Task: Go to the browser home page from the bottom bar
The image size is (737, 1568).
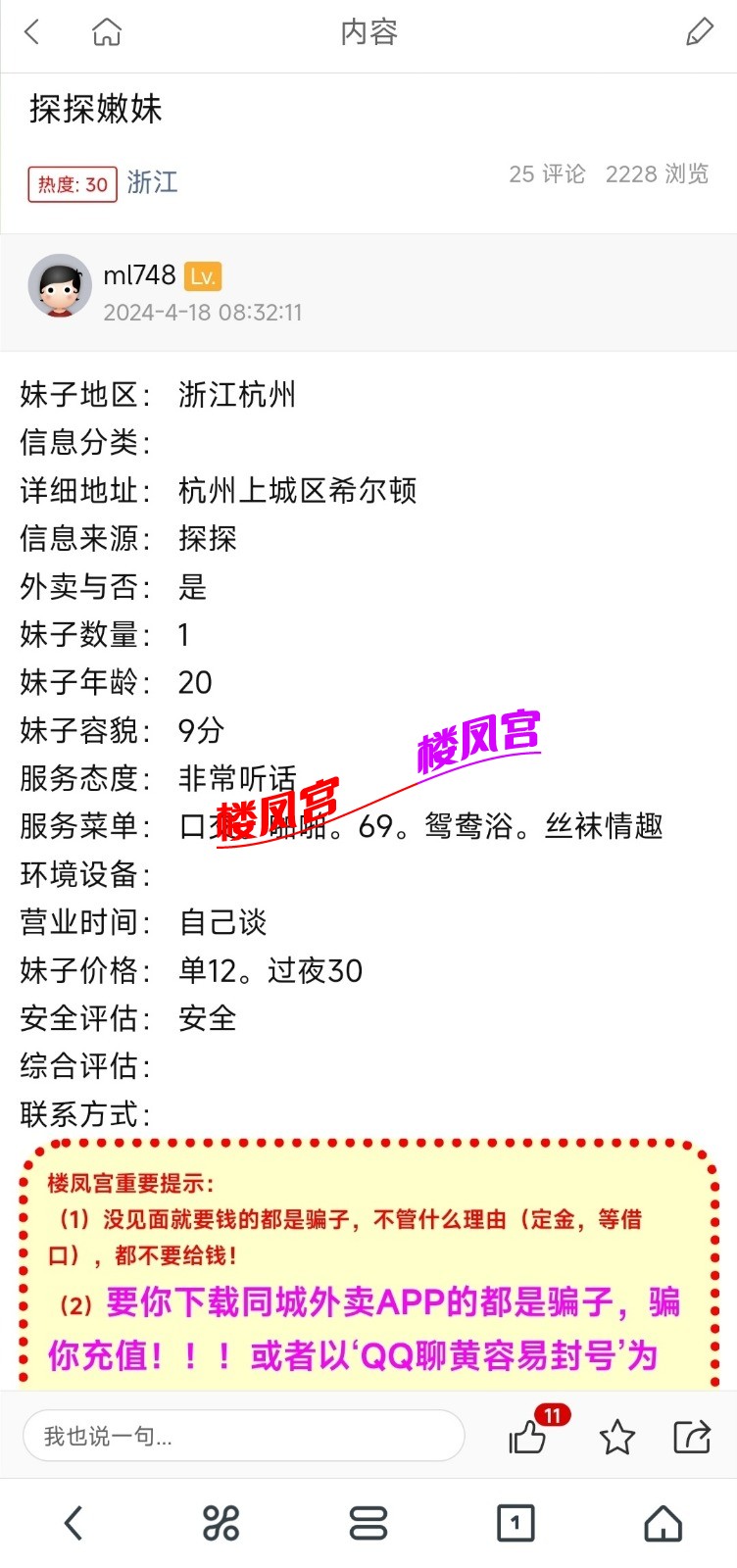Action: [x=663, y=1523]
